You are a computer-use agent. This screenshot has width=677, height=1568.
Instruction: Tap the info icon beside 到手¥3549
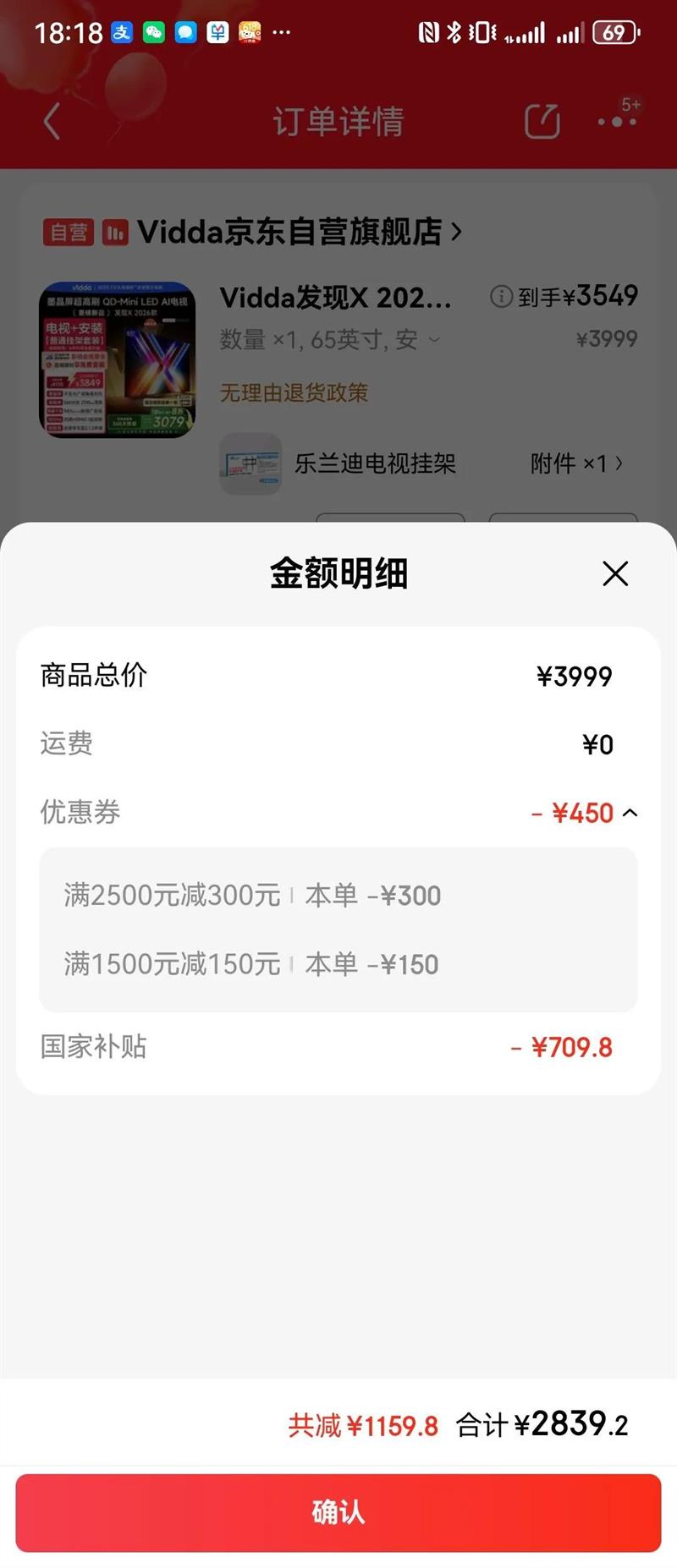coord(502,297)
